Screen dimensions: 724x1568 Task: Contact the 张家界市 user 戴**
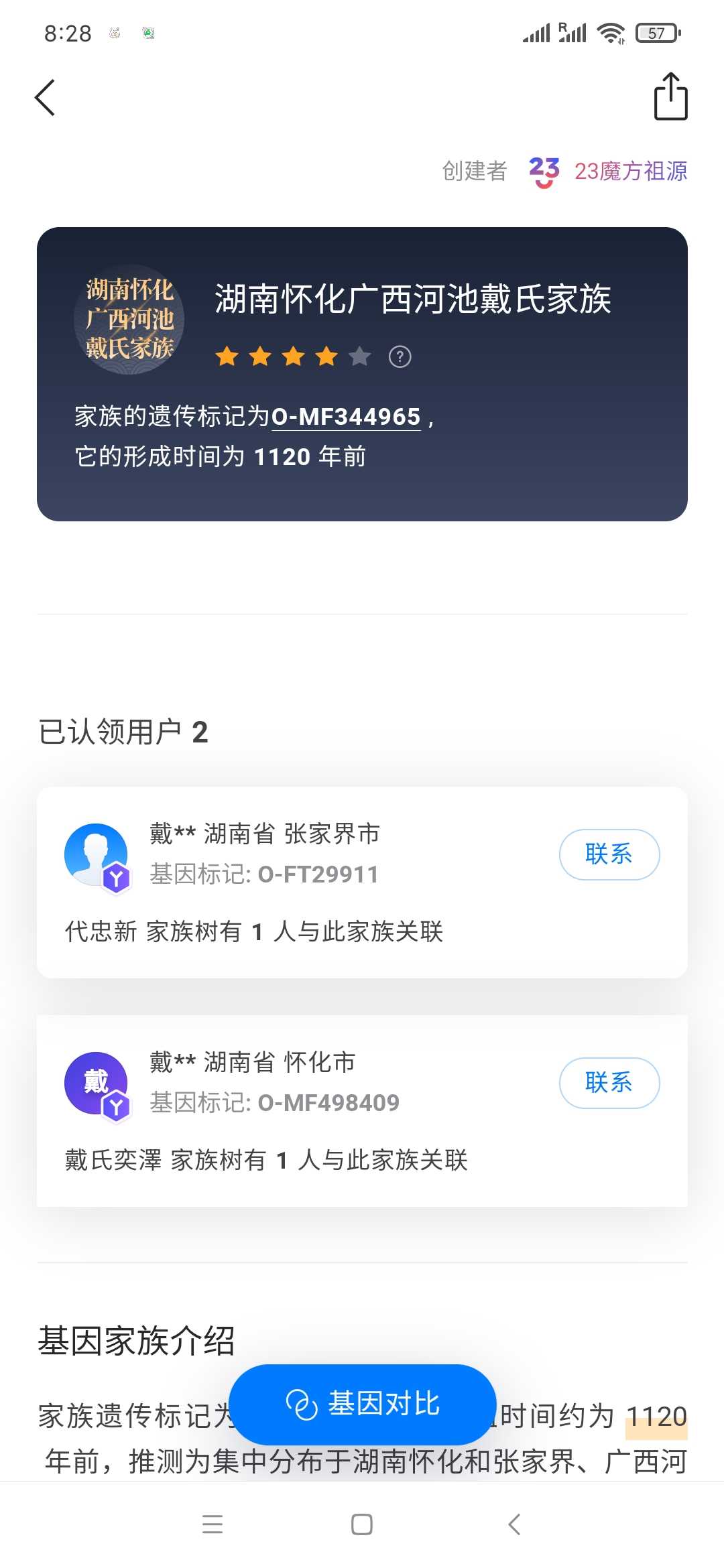pos(609,854)
